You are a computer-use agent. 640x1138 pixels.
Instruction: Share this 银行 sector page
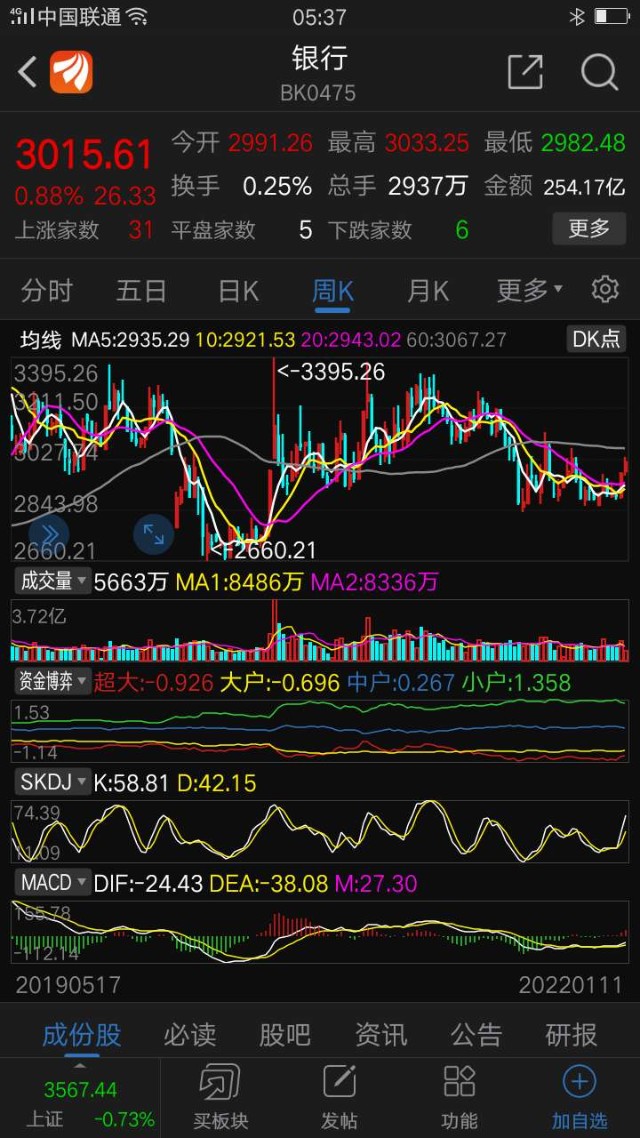pyautogui.click(x=525, y=72)
